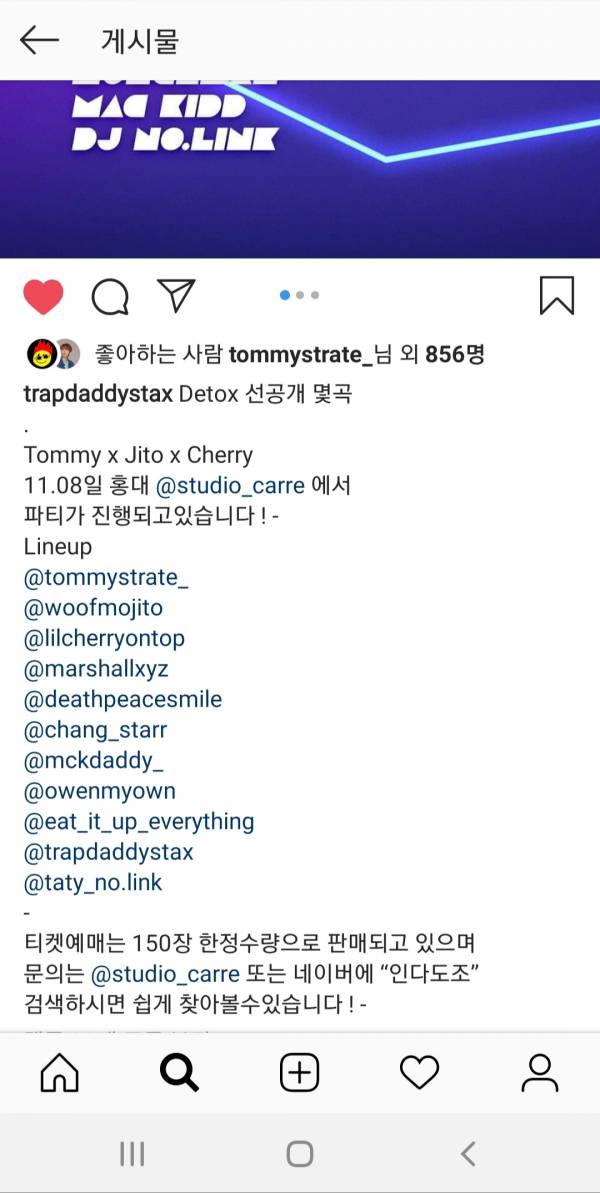600x1193 pixels.
Task: Open trapdaddystax profile from the caption username
Action: point(97,394)
